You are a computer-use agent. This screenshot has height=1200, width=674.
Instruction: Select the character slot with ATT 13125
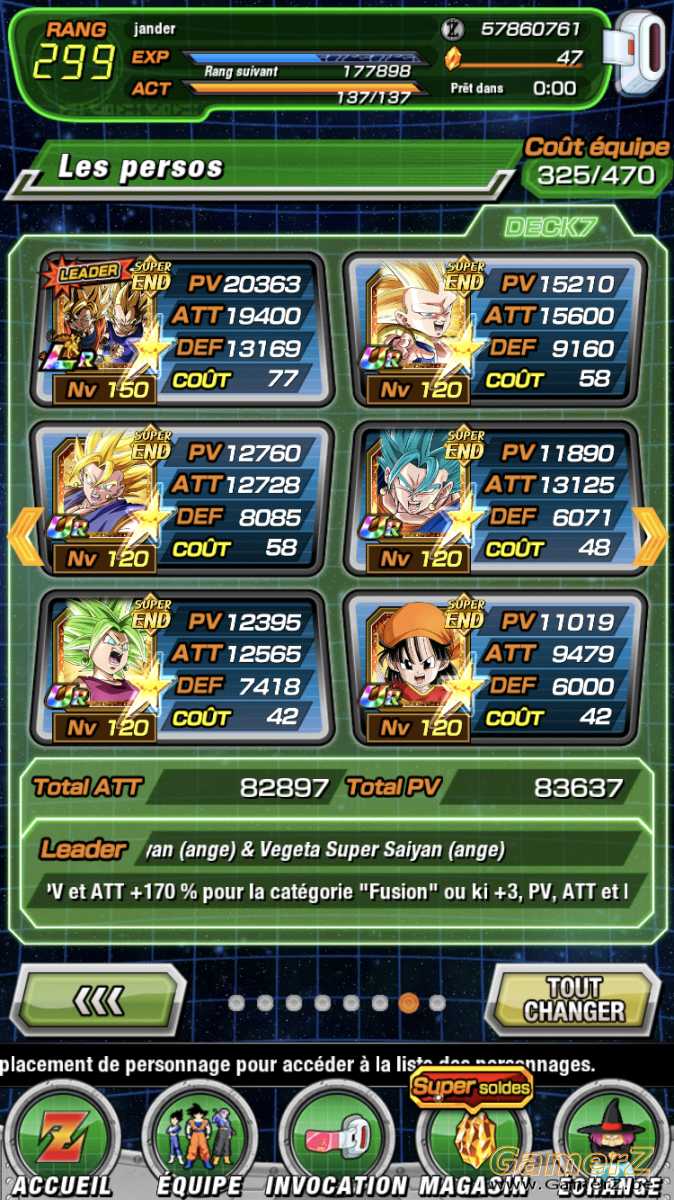[x=494, y=499]
